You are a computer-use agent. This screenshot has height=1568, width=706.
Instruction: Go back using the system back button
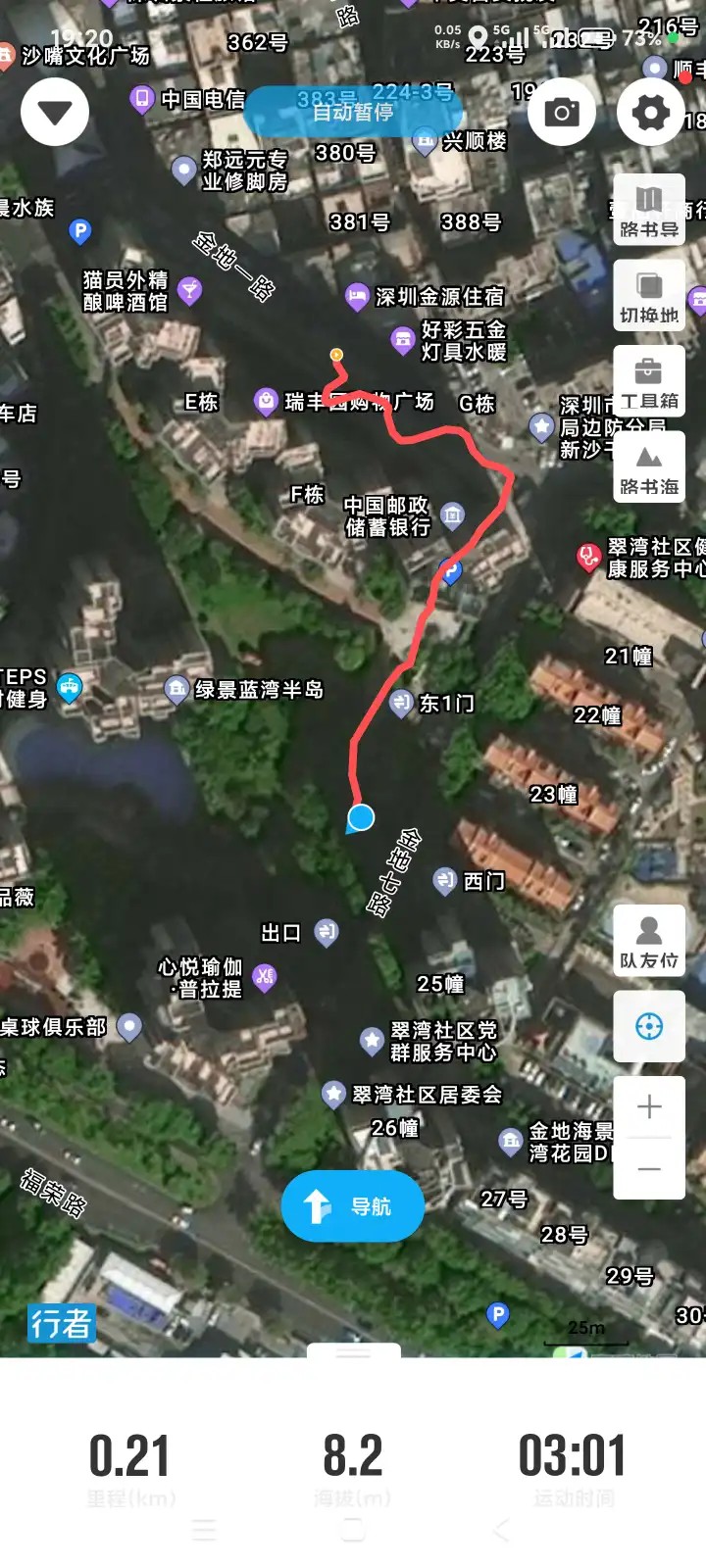pyautogui.click(x=501, y=1530)
